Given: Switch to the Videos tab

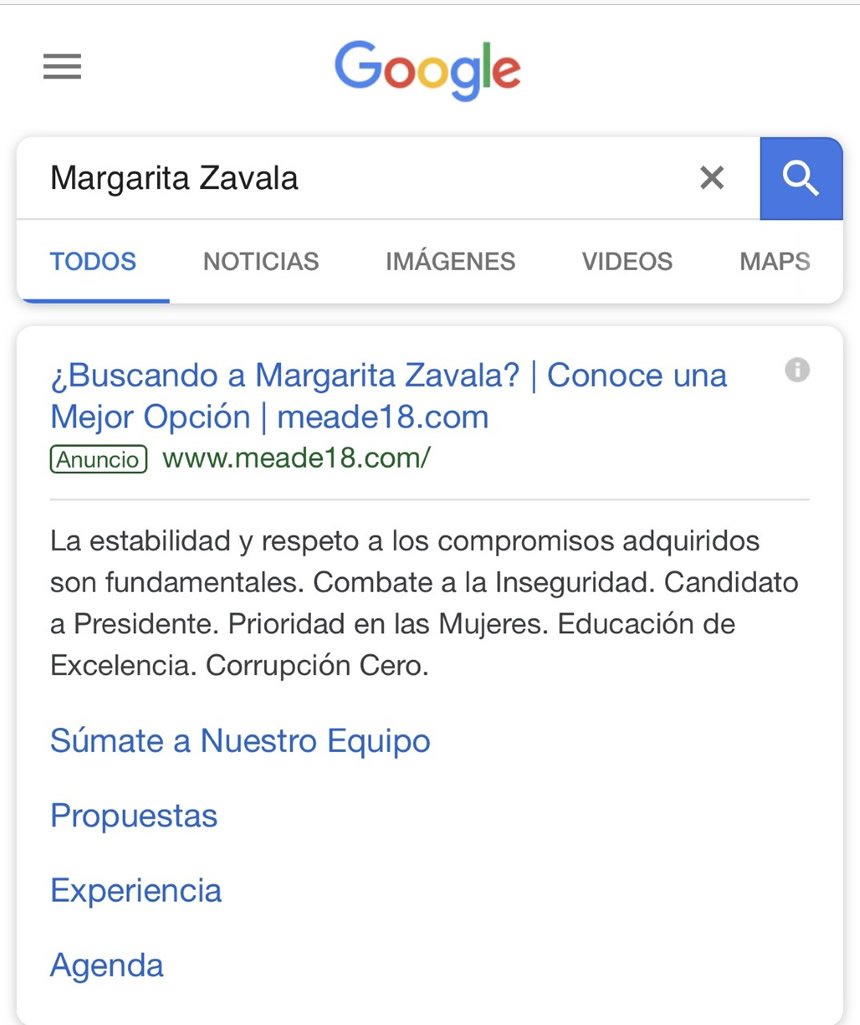Looking at the screenshot, I should 627,262.
